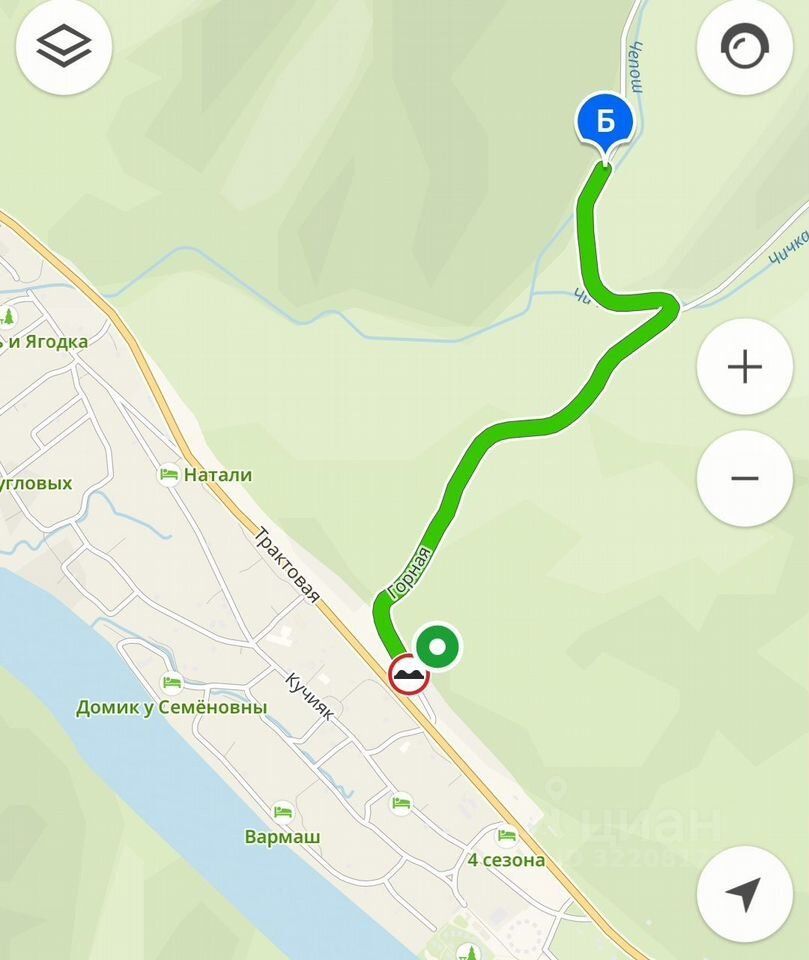Viewport: 809px width, 960px height.
Task: Select the destination marker Б
Action: point(605,122)
